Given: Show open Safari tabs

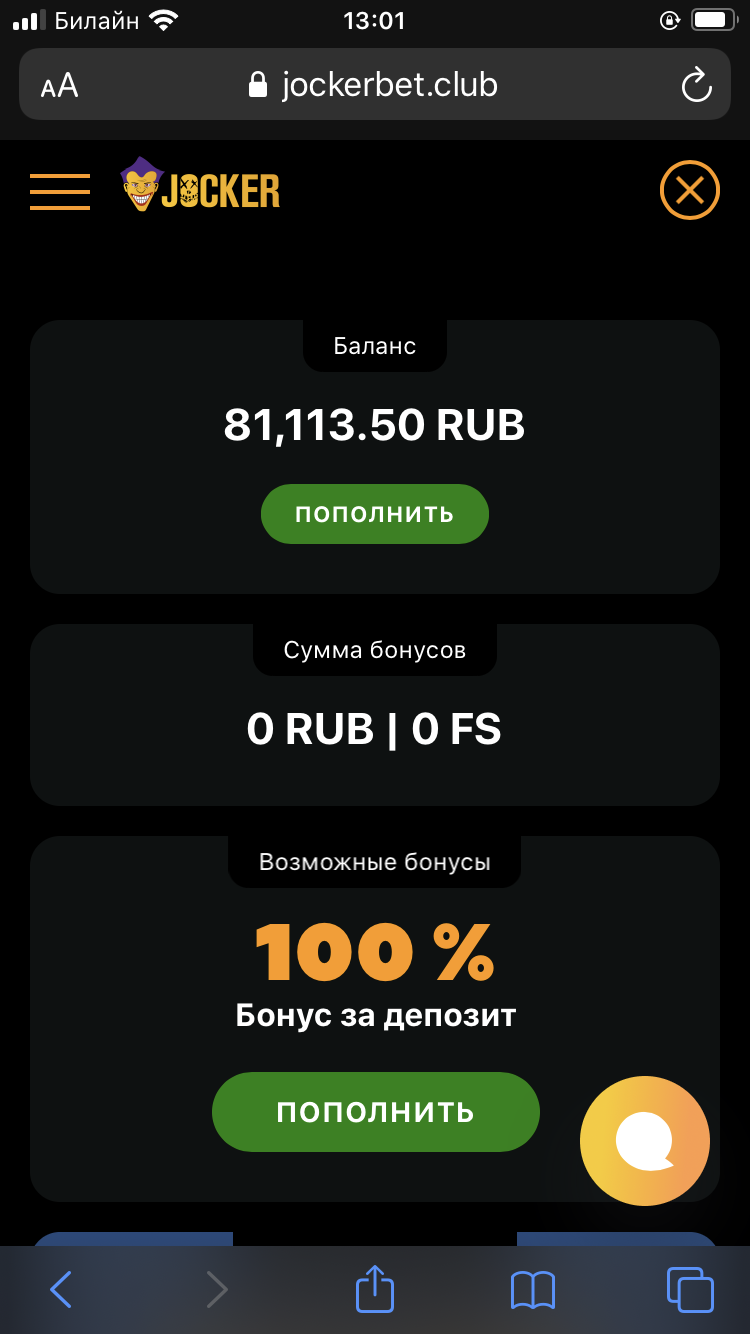Looking at the screenshot, I should tap(690, 1290).
